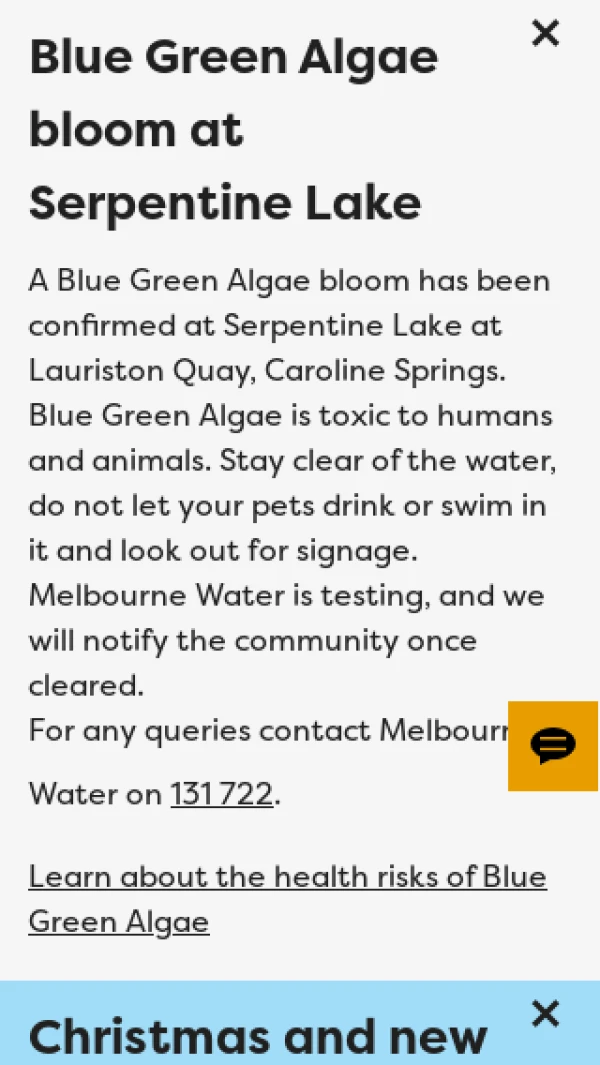Image resolution: width=600 pixels, height=1065 pixels.
Task: Dismiss the Blue Green Algae bloom alert
Action: (x=545, y=34)
